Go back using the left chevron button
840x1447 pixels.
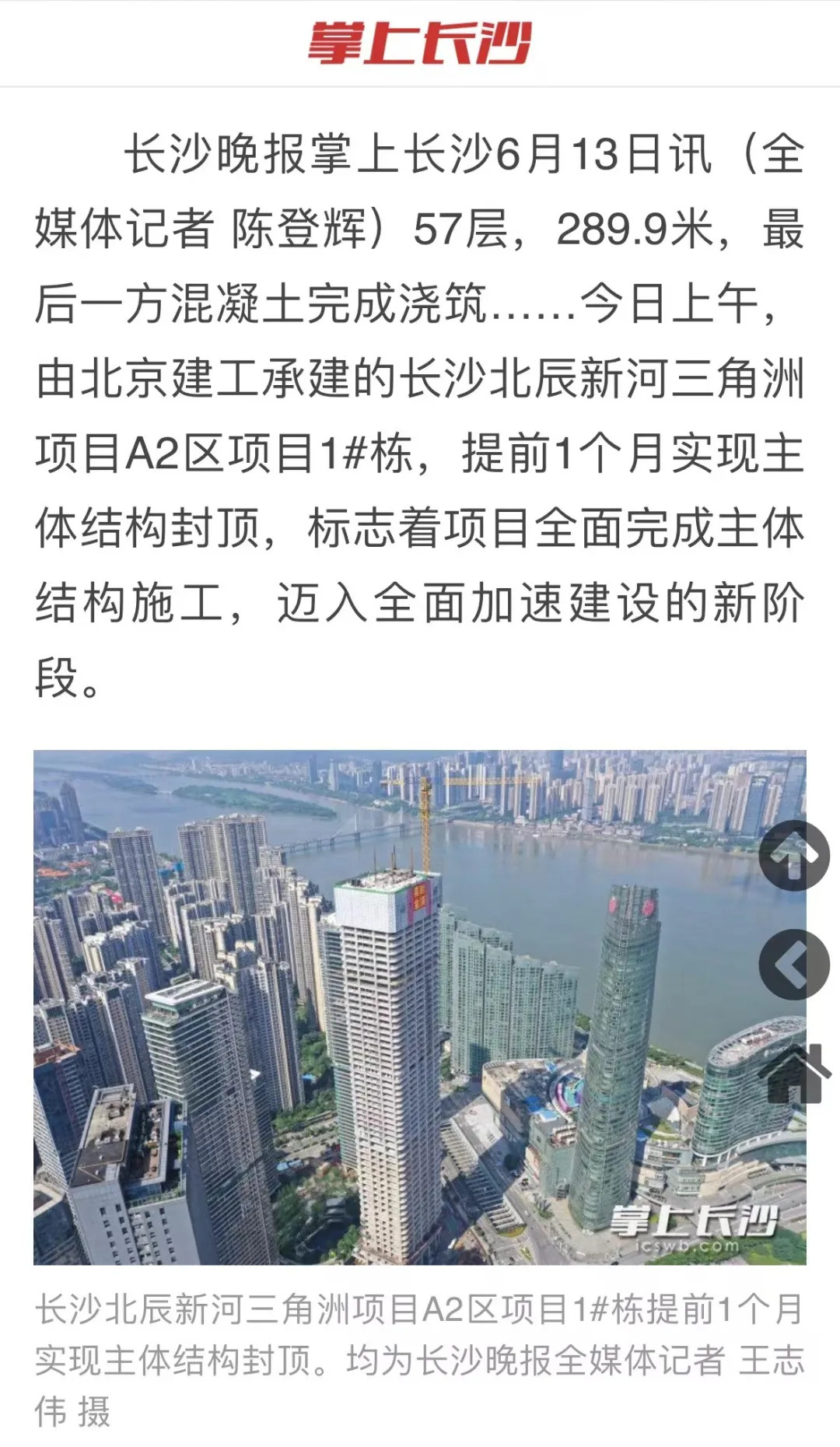pyautogui.click(x=794, y=965)
